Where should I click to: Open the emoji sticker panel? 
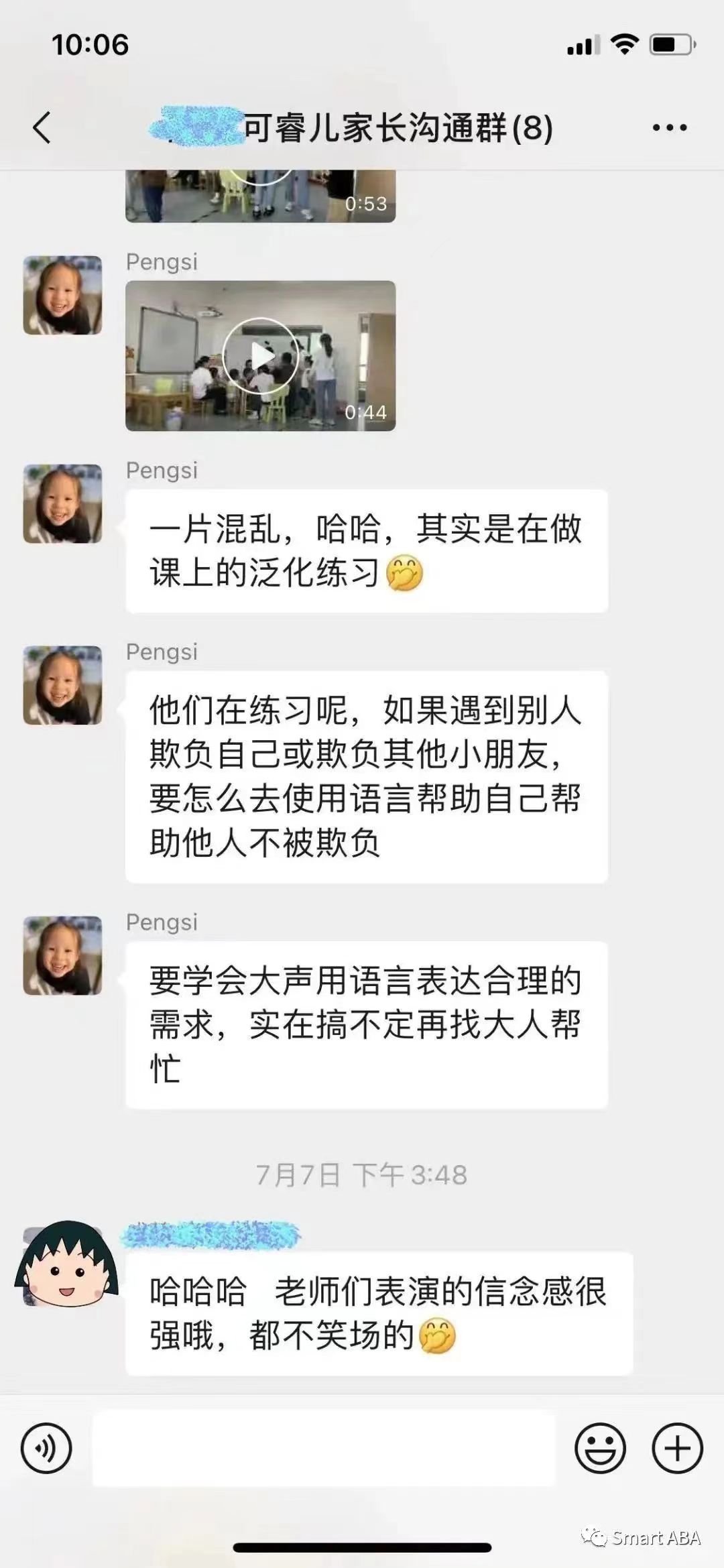click(600, 1448)
